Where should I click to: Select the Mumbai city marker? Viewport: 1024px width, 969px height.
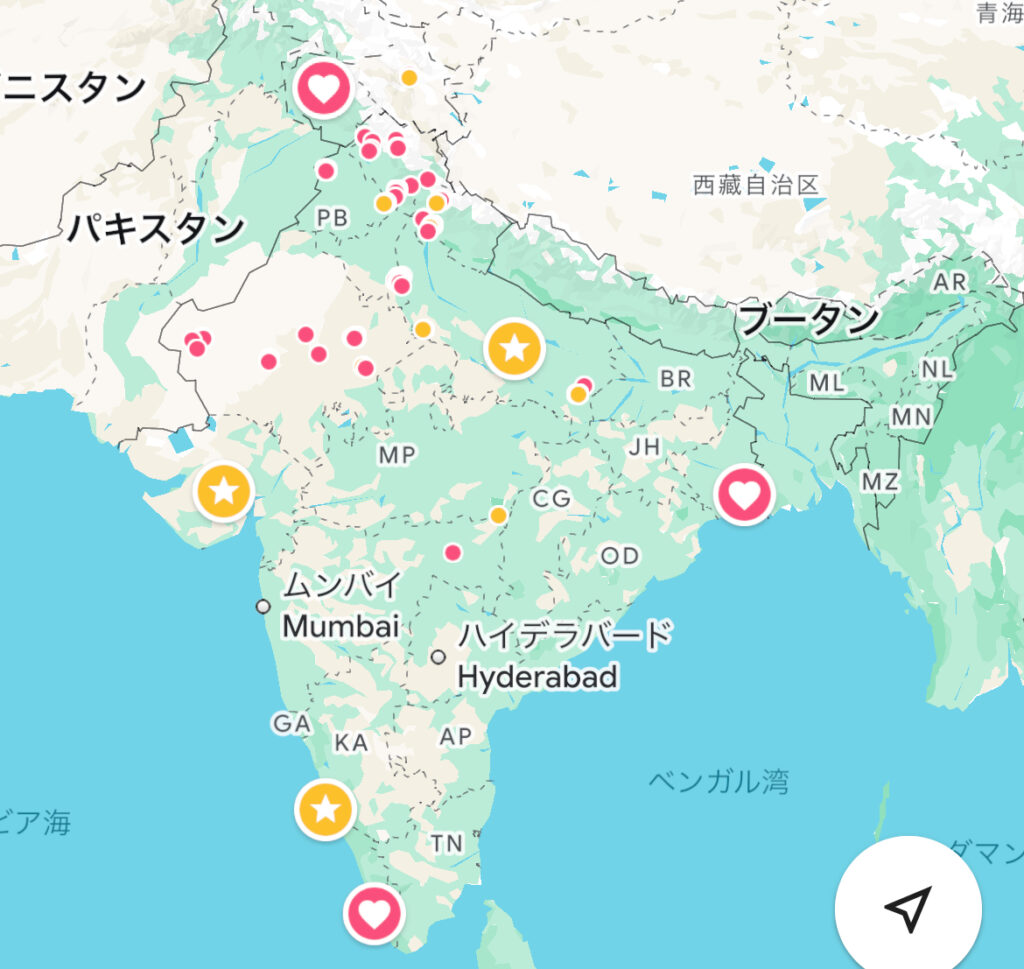pyautogui.click(x=263, y=606)
